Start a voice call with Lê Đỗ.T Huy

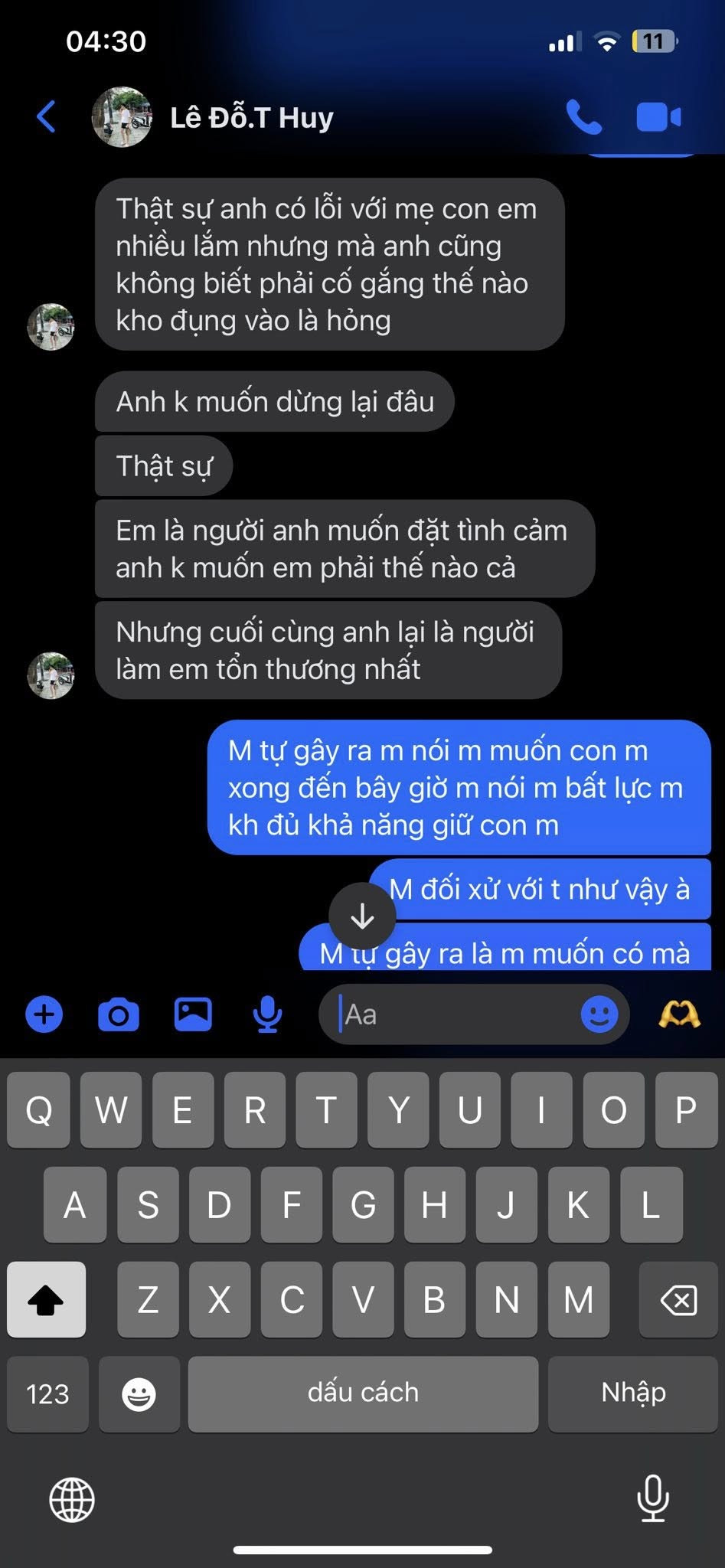583,117
